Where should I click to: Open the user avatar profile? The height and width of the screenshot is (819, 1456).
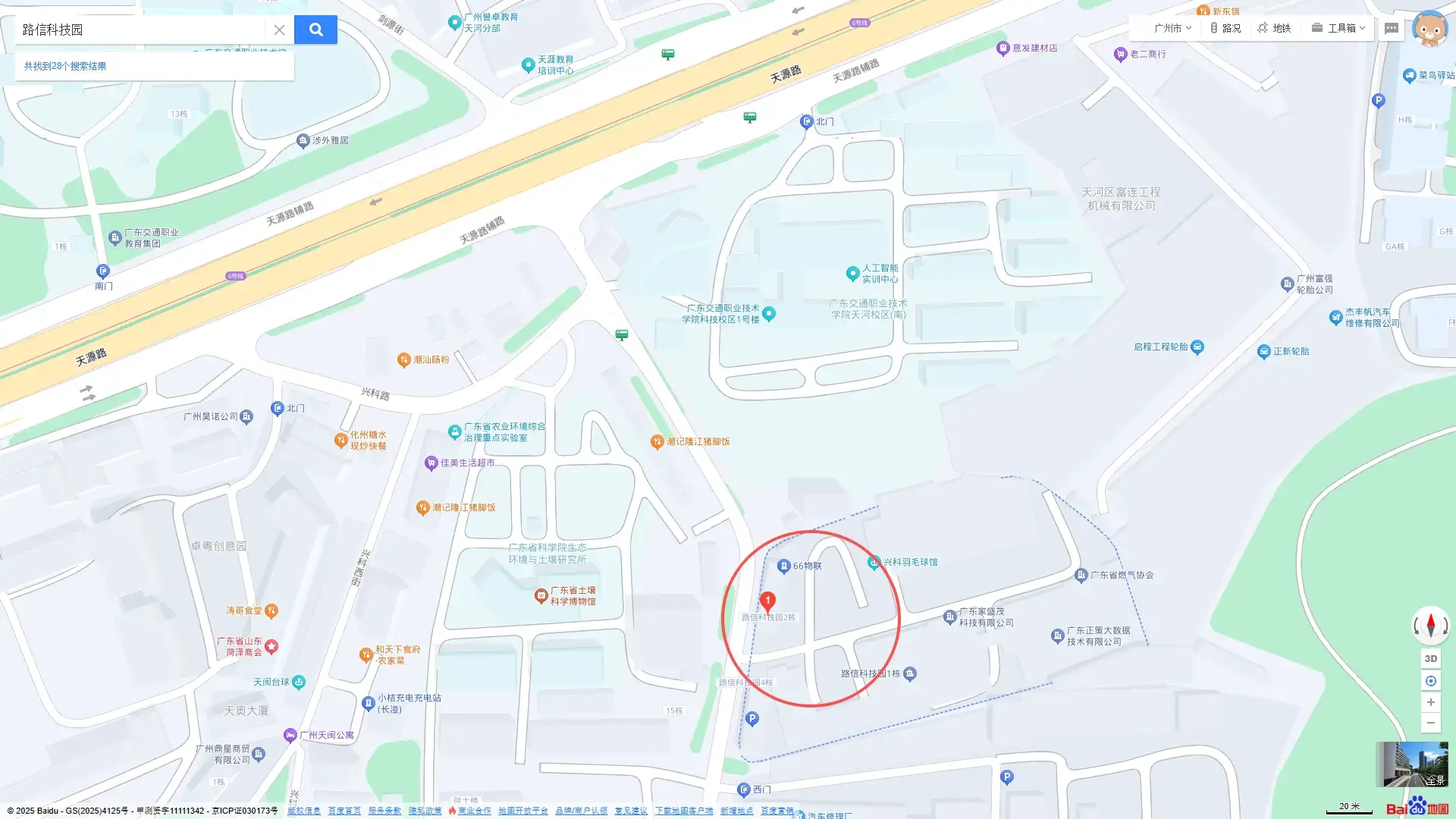(x=1430, y=30)
